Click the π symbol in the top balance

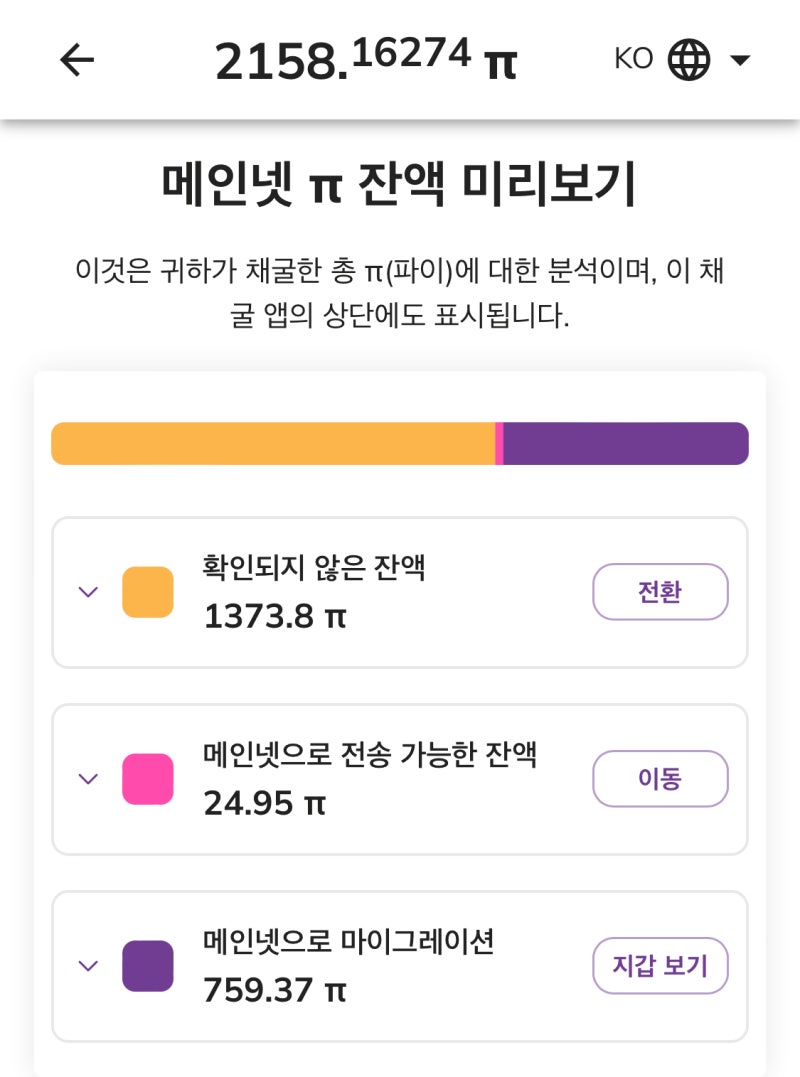pyautogui.click(x=502, y=62)
